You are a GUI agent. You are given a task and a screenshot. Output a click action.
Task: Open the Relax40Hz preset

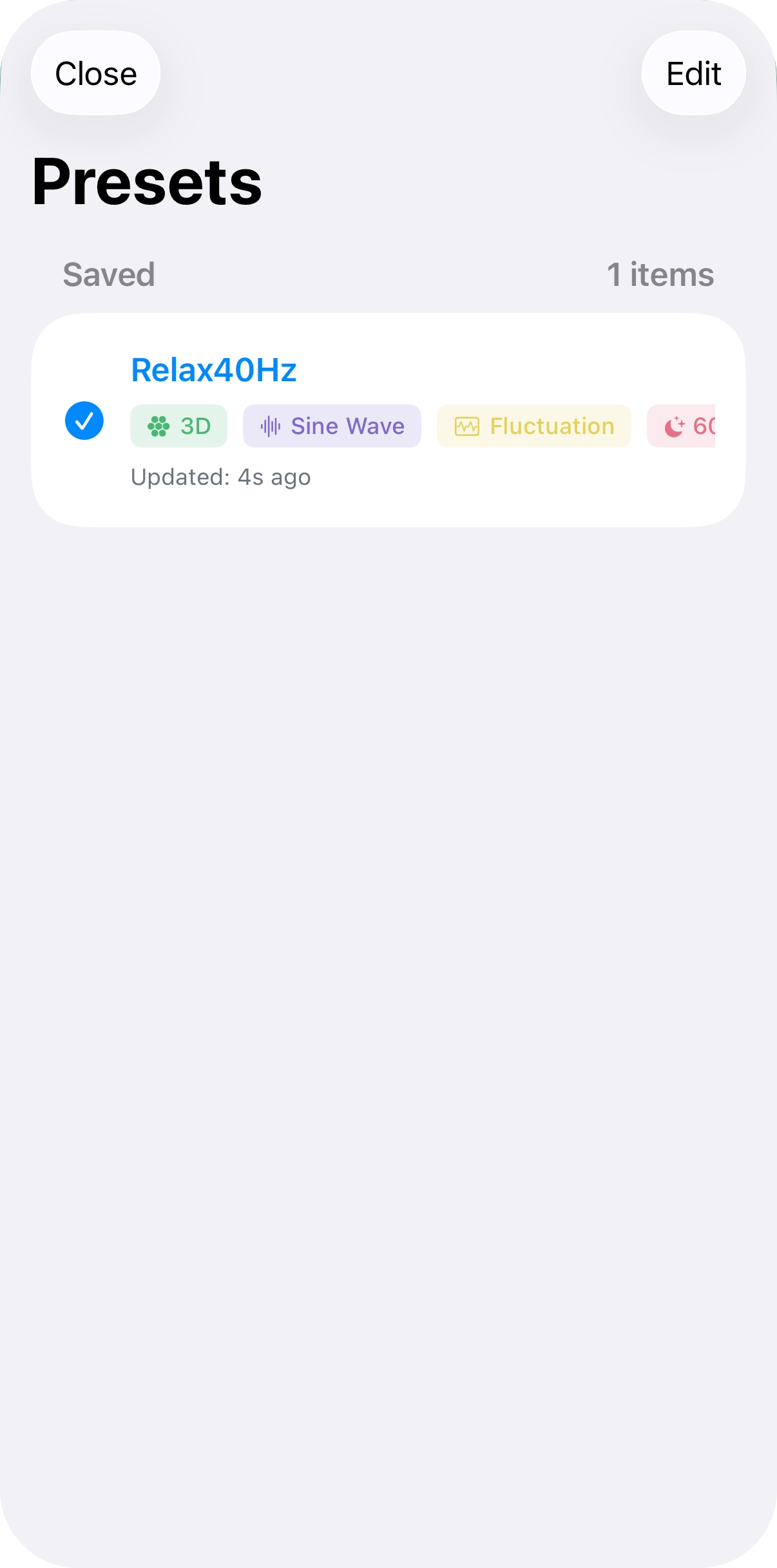[x=213, y=370]
